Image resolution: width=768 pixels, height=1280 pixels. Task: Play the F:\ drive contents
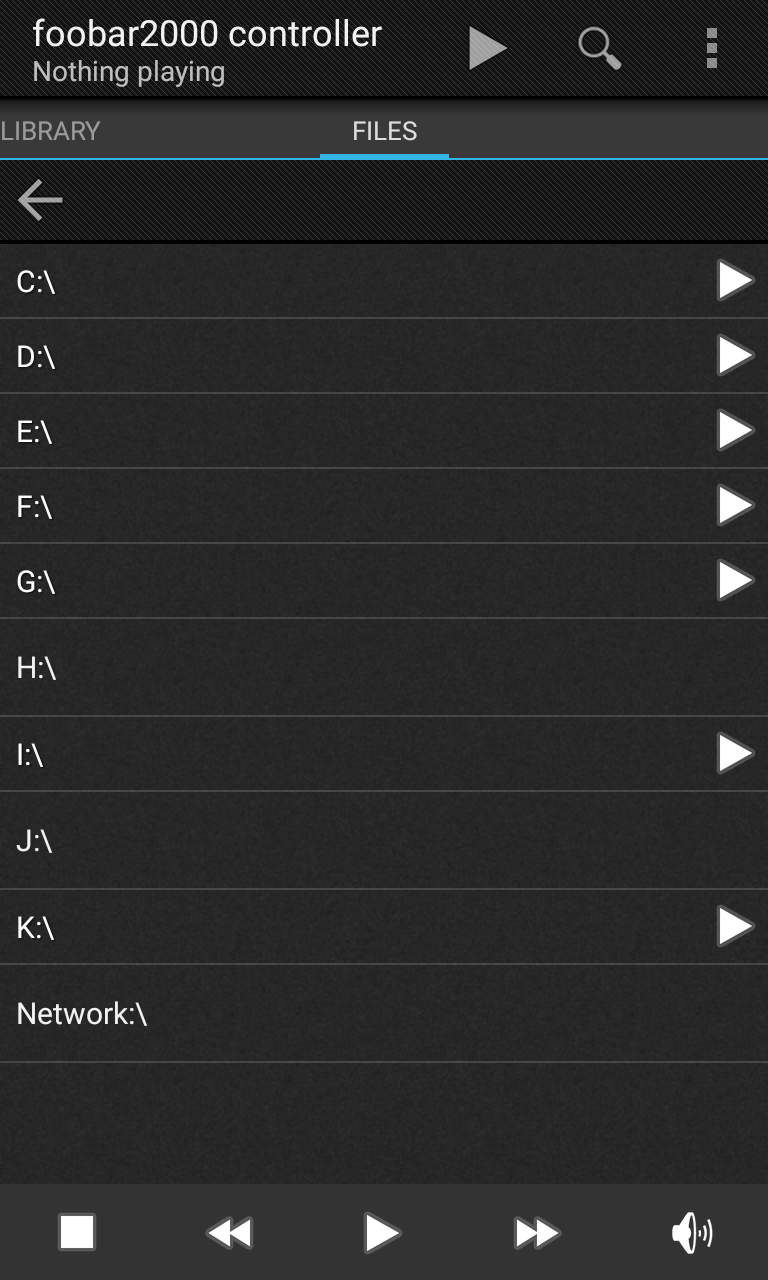pos(735,506)
